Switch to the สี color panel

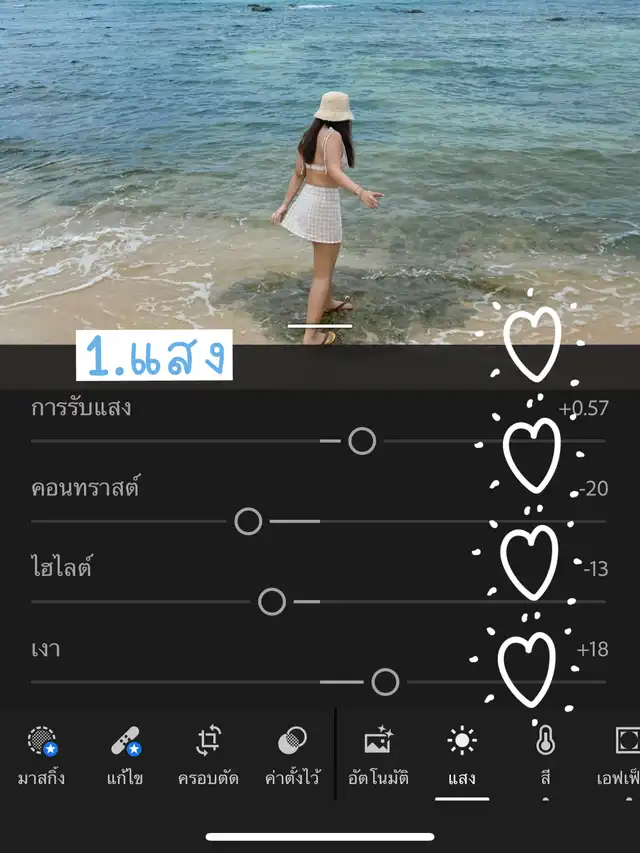(545, 754)
